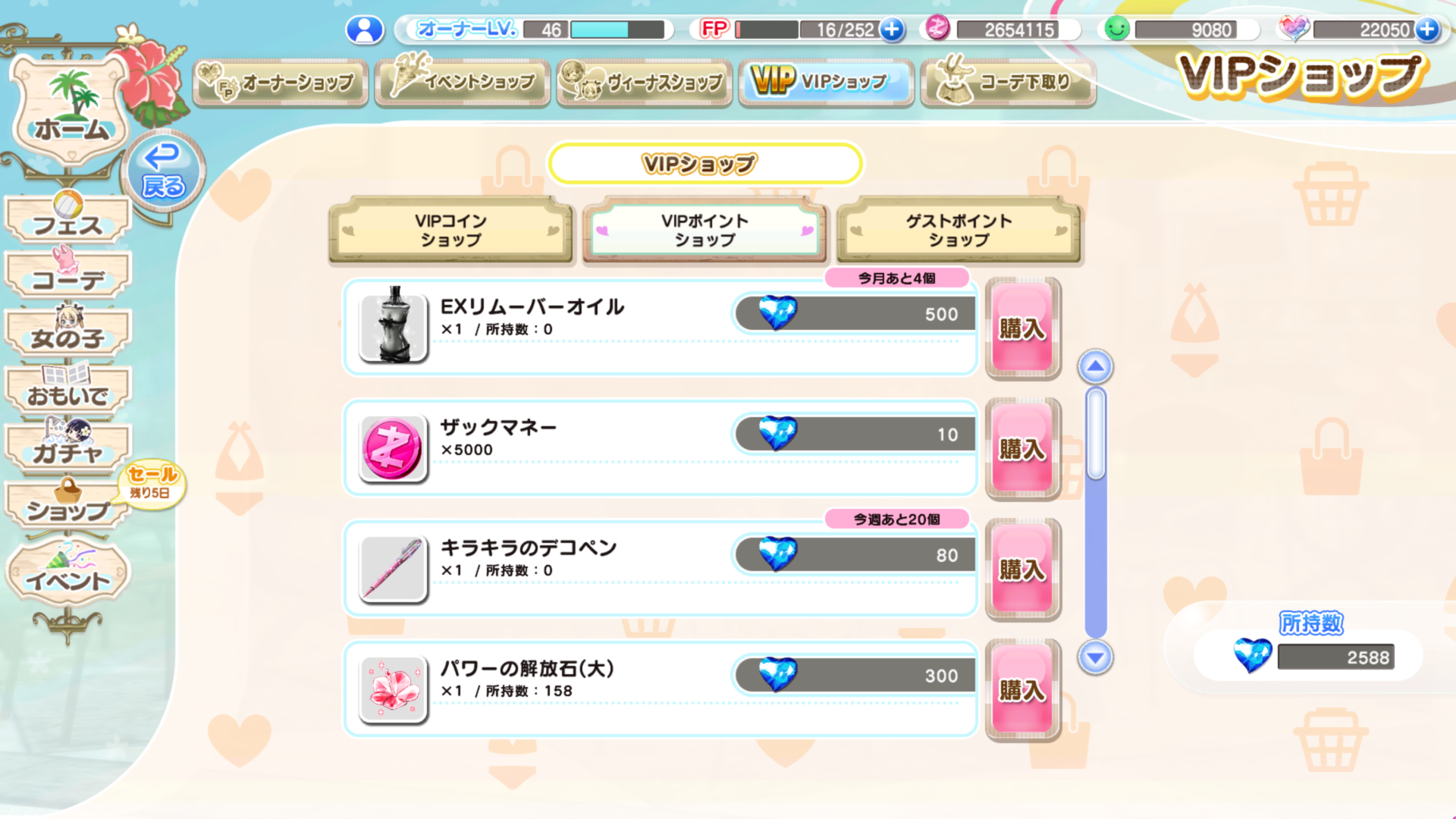Screen dimensions: 1456x819
Task: Open the イベント menu
Action: click(x=68, y=578)
